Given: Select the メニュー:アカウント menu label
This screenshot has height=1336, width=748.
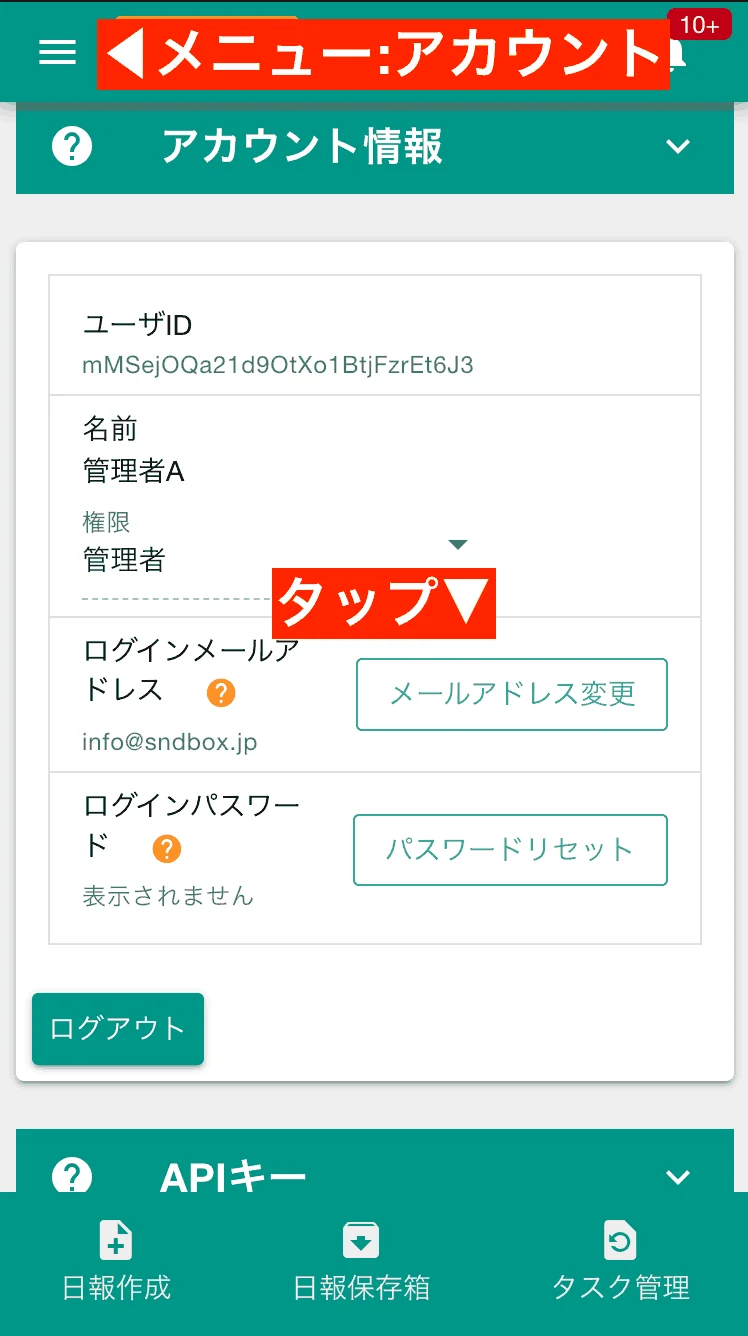Looking at the screenshot, I should [x=383, y=52].
